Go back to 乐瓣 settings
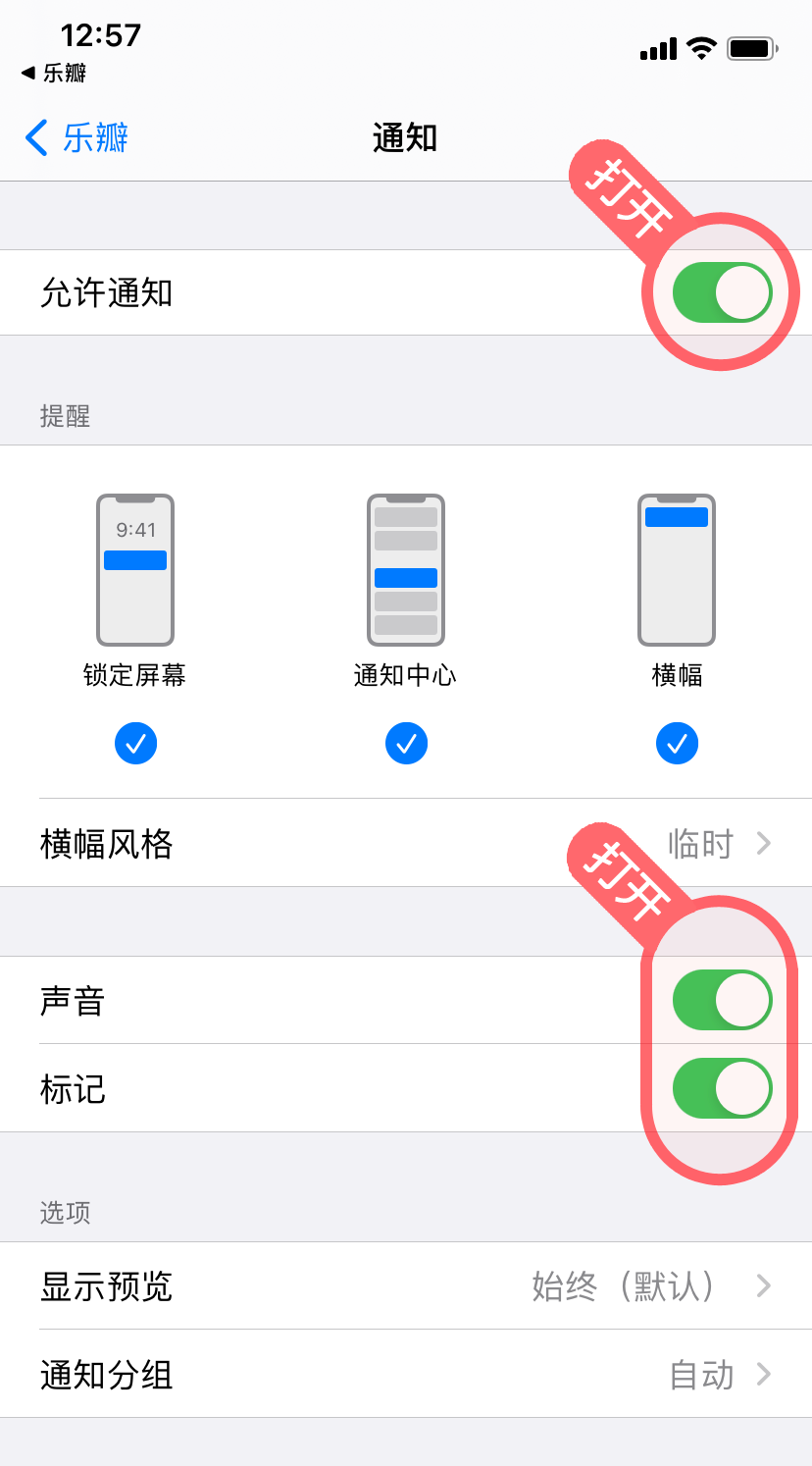The width and height of the screenshot is (812, 1466). pyautogui.click(x=76, y=138)
